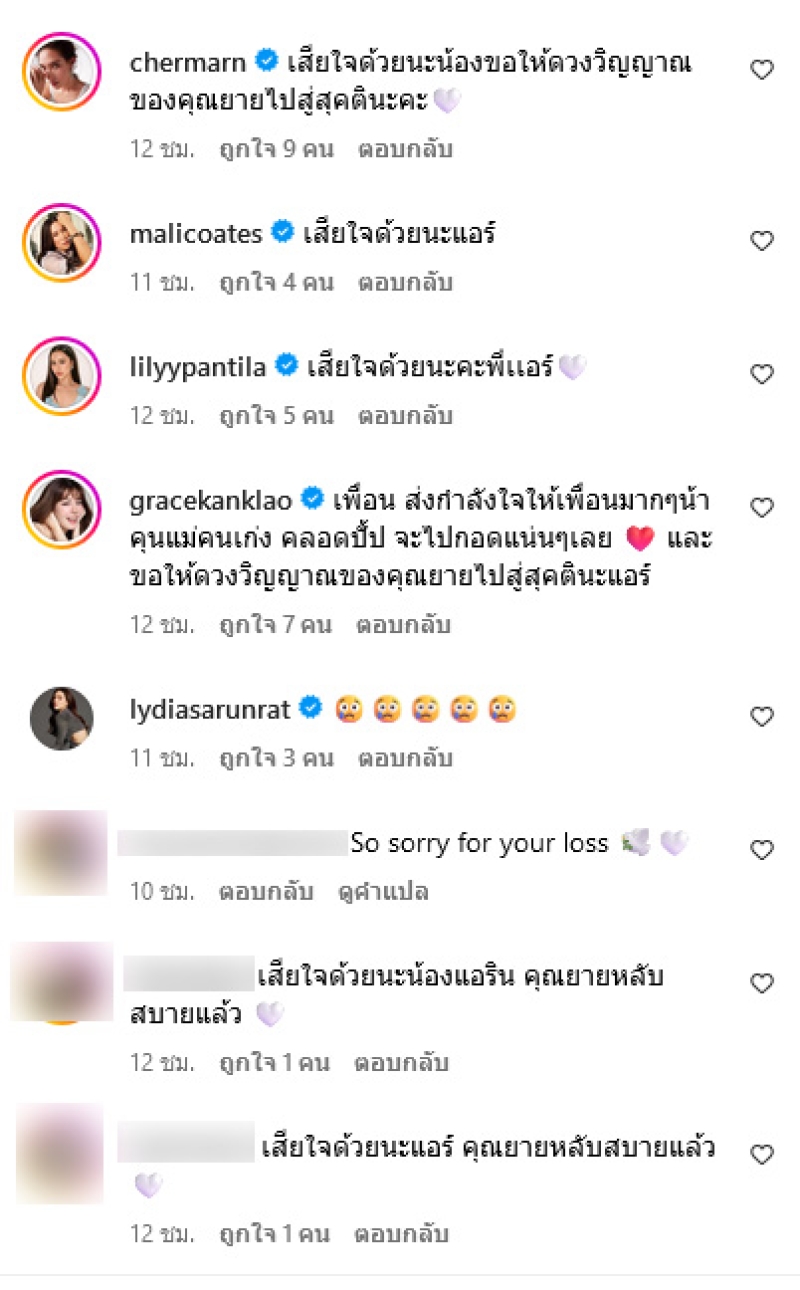Like gracekanklao's comment
The width and height of the screenshot is (800, 1290).
(x=762, y=507)
